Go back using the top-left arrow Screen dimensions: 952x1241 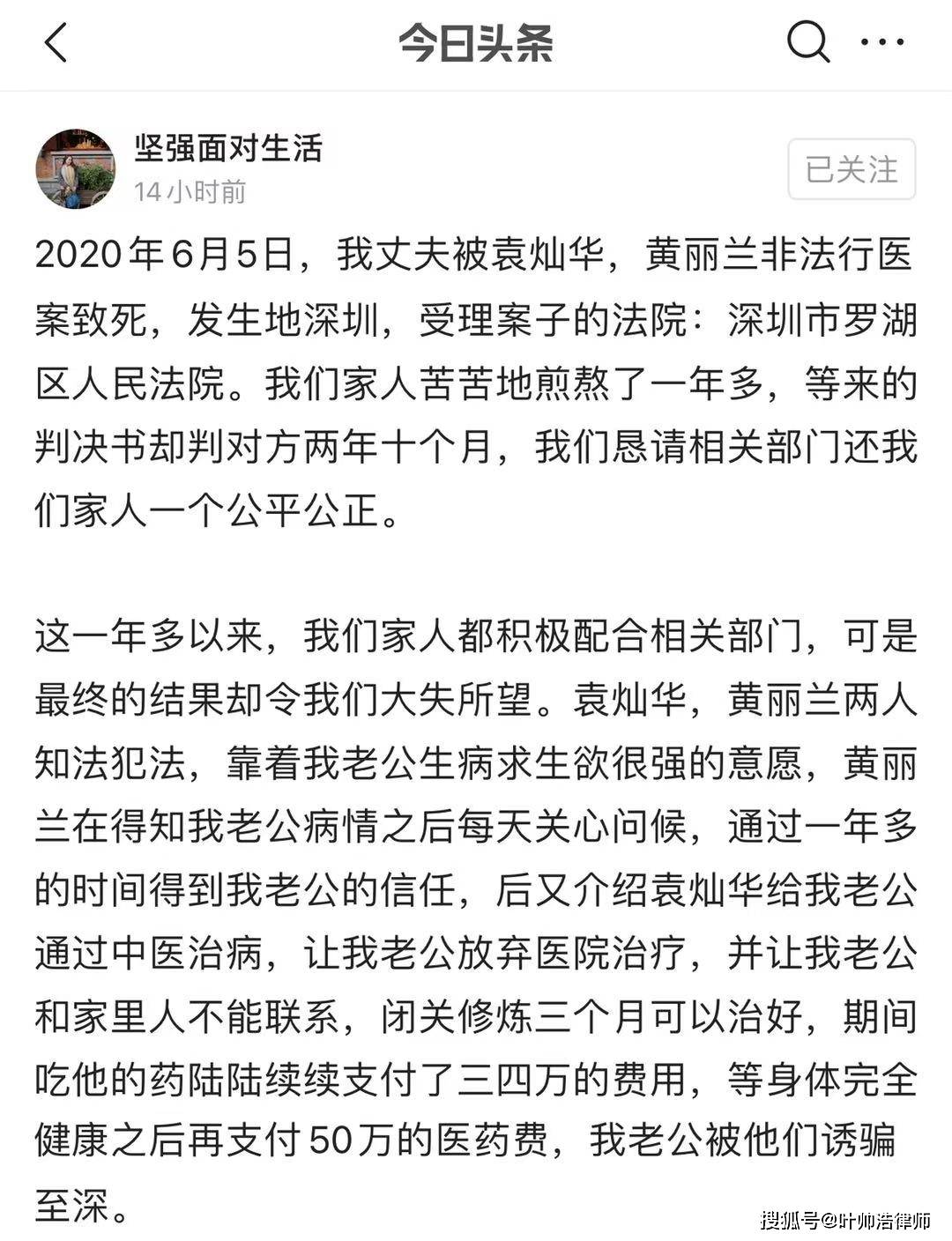tap(56, 42)
